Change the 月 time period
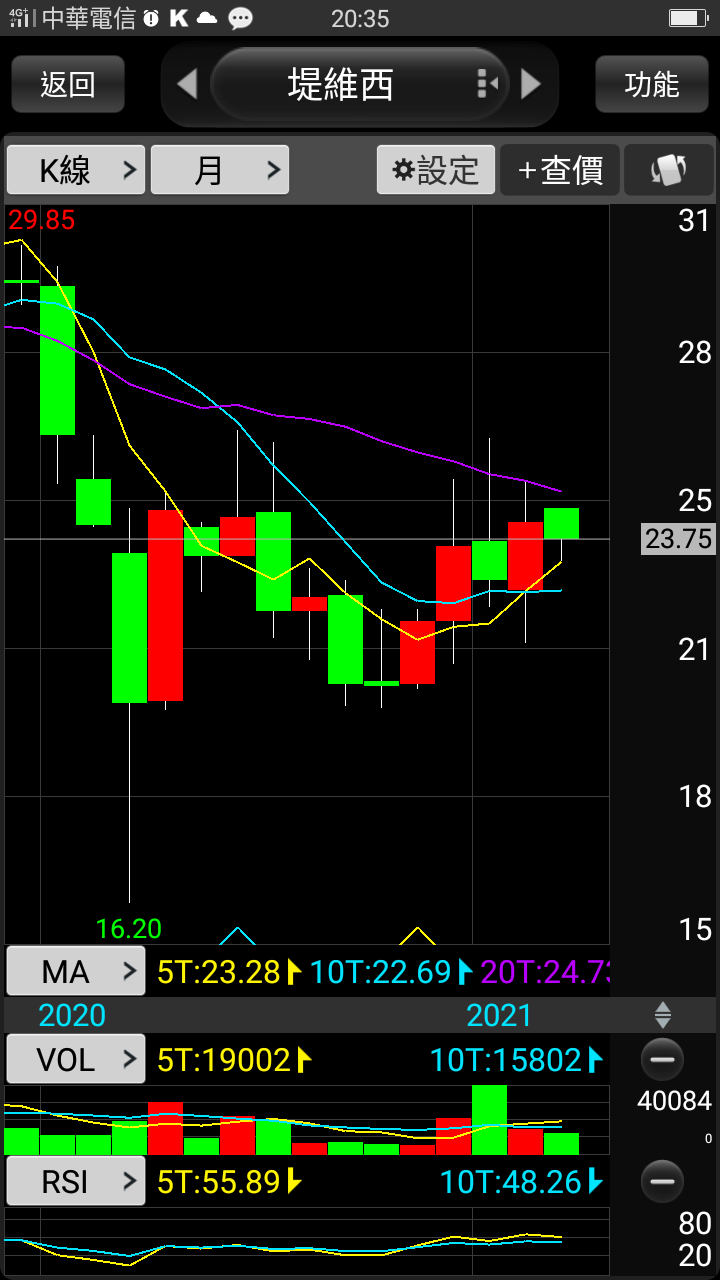The image size is (720, 1280). (220, 170)
